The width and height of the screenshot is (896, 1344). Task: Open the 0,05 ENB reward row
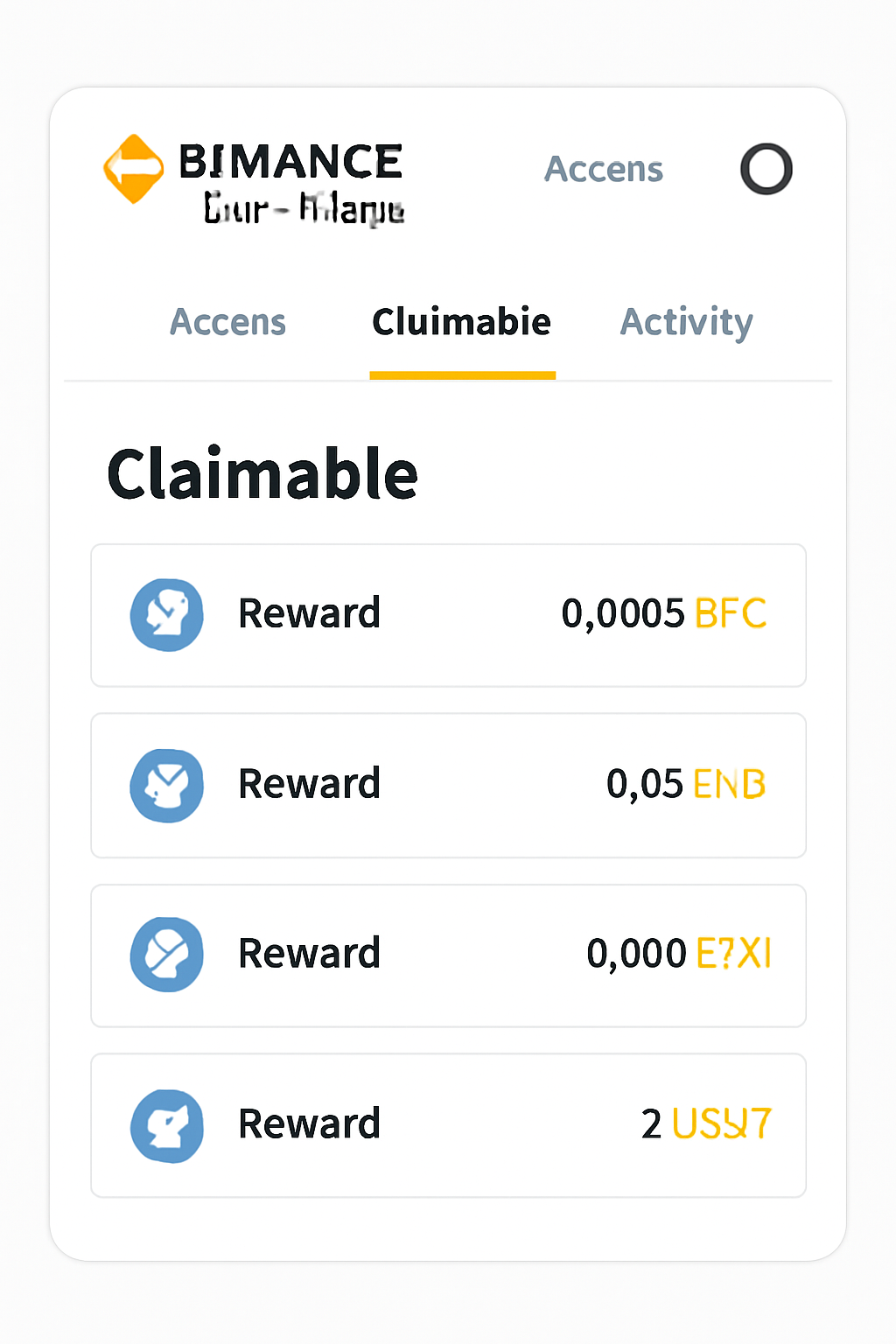point(448,785)
